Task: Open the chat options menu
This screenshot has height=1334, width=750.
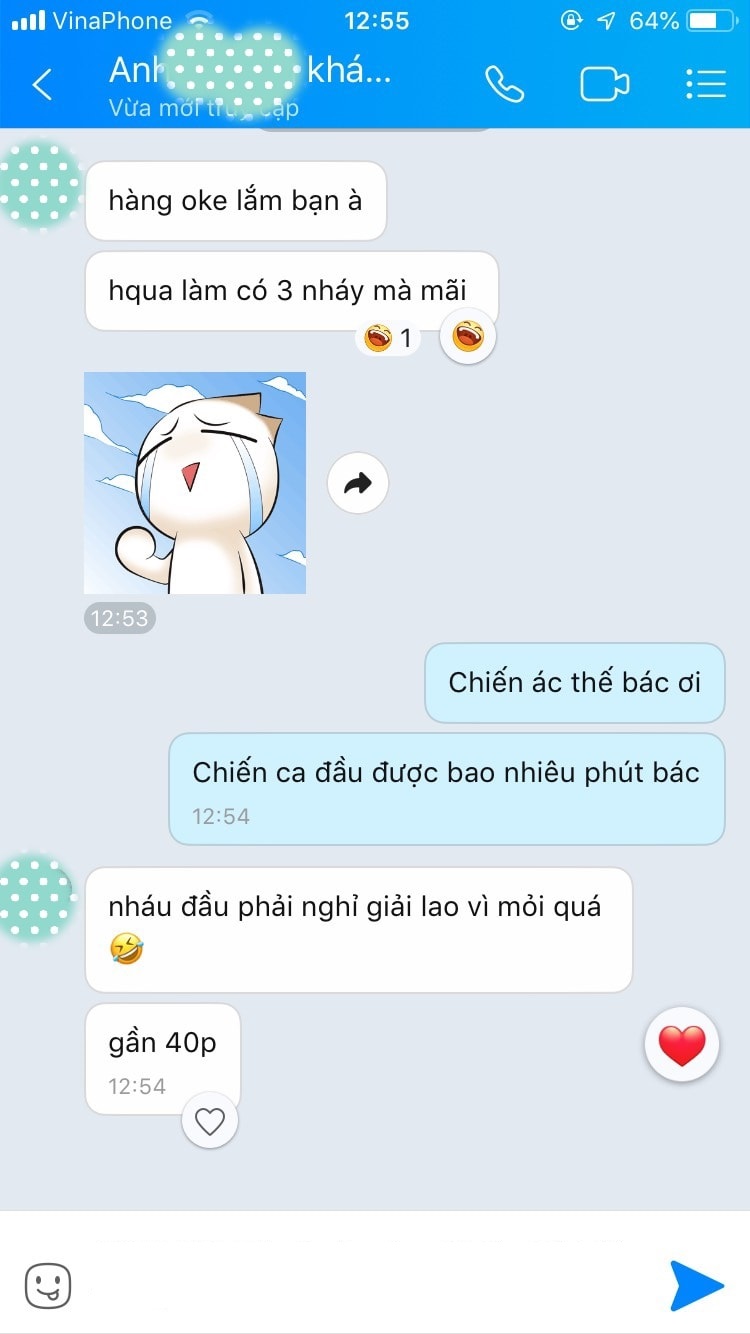Action: click(706, 85)
